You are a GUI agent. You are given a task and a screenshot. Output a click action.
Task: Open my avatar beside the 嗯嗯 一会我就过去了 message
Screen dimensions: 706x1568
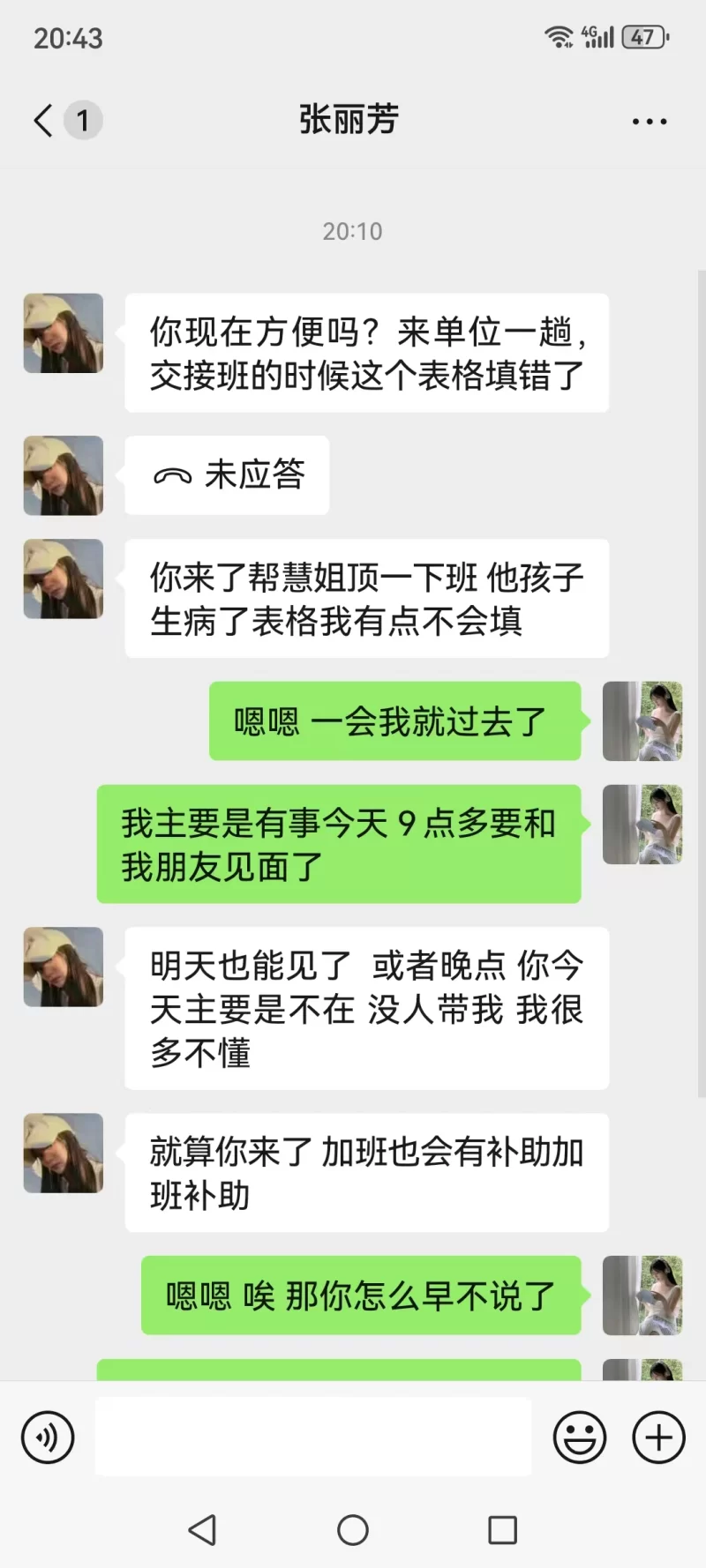pyautogui.click(x=642, y=721)
